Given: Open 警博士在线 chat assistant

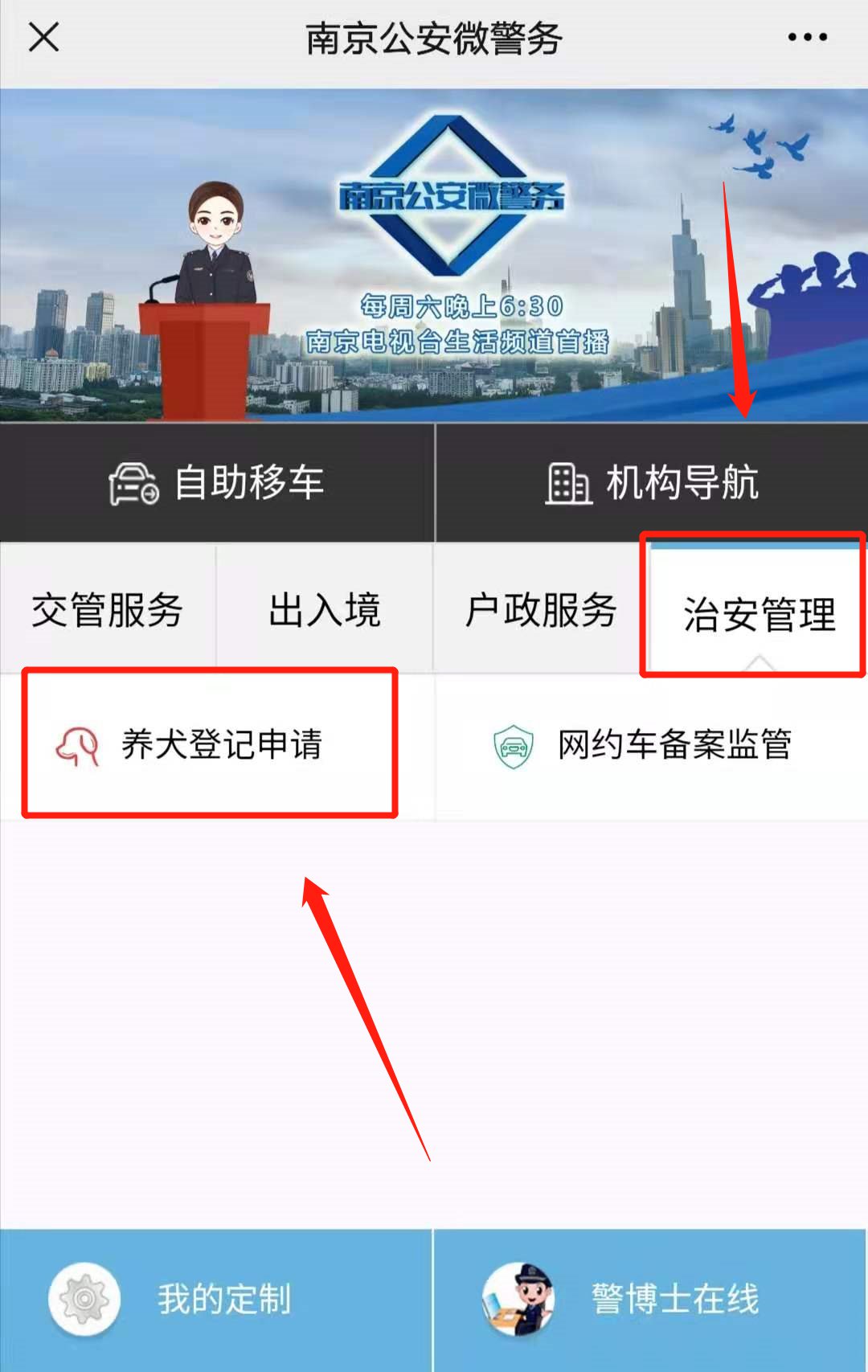Looking at the screenshot, I should 651,1299.
